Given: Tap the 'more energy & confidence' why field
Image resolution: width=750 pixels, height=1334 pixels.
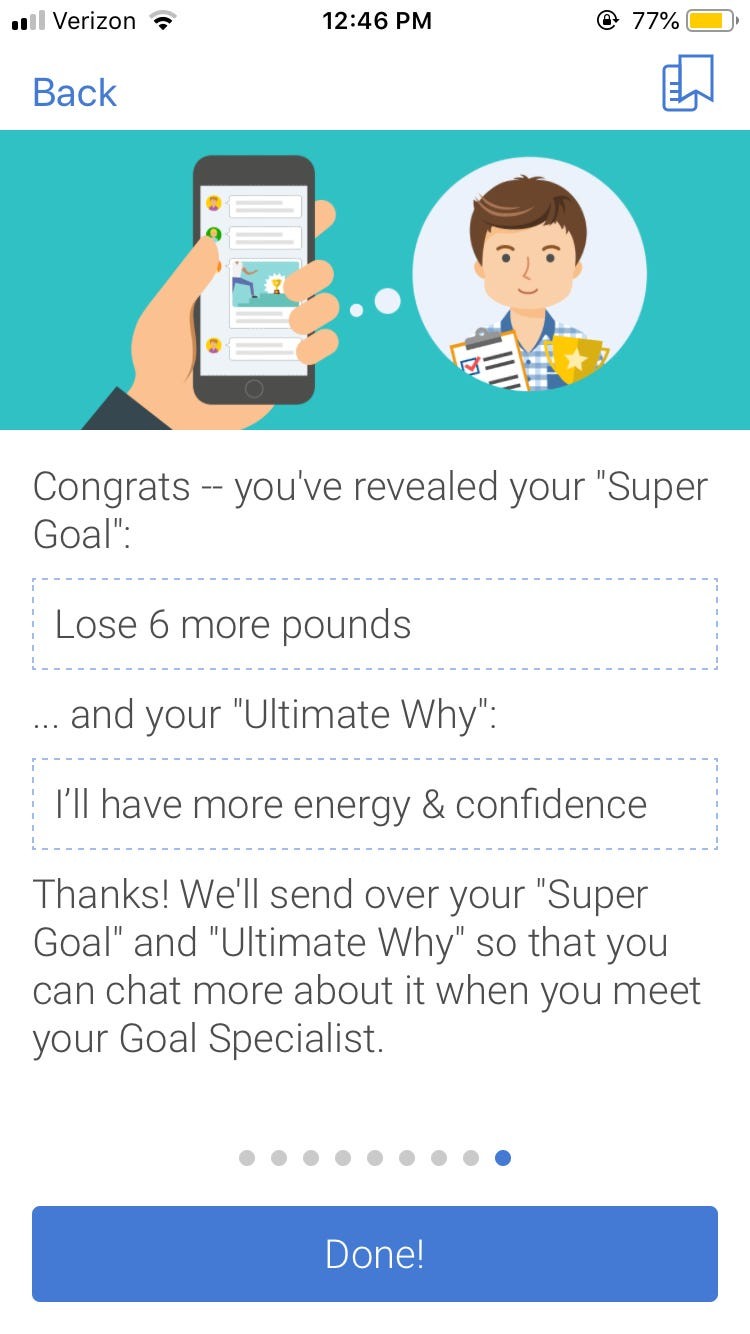Looking at the screenshot, I should [375, 804].
